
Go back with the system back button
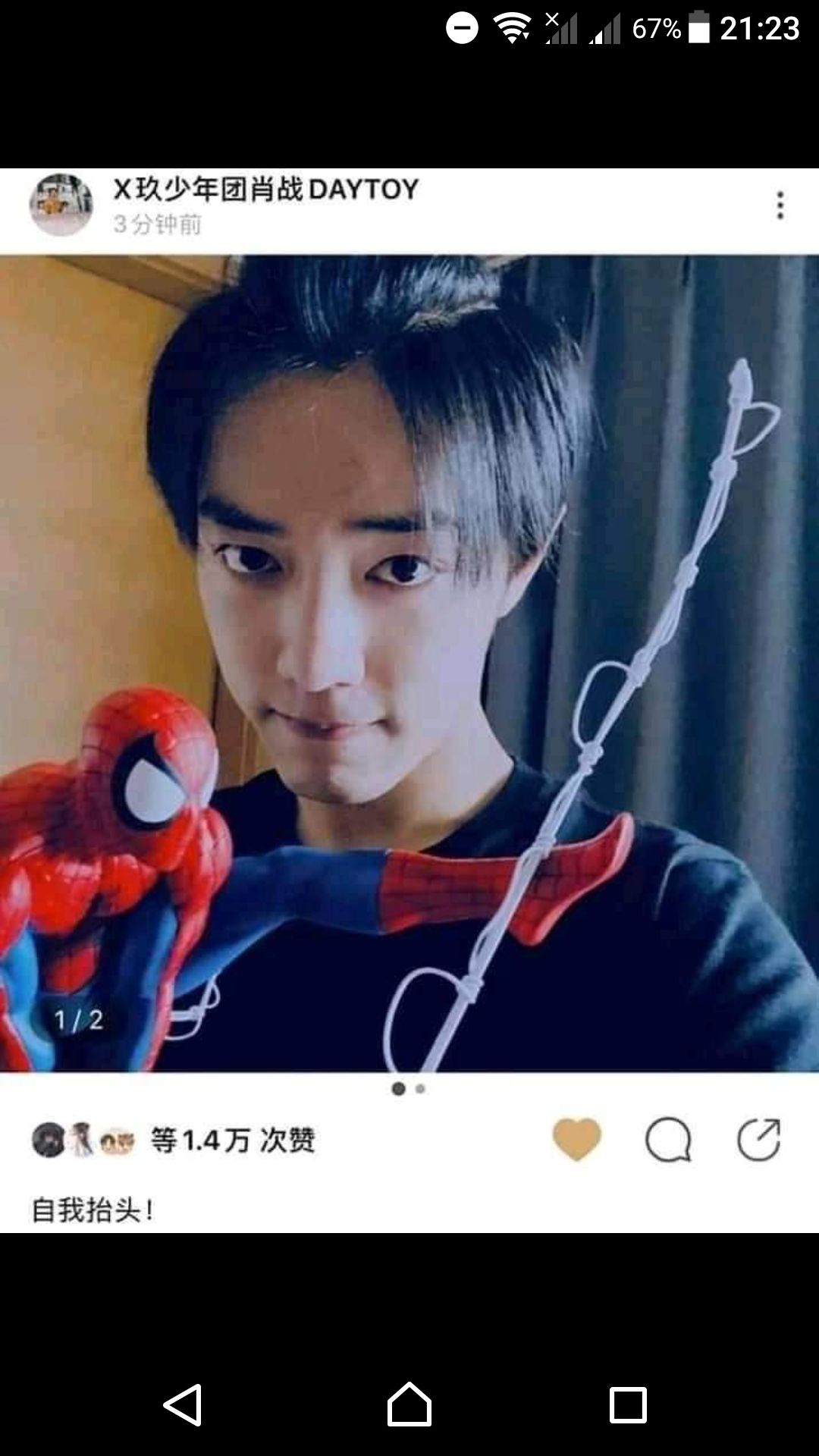click(x=183, y=1405)
